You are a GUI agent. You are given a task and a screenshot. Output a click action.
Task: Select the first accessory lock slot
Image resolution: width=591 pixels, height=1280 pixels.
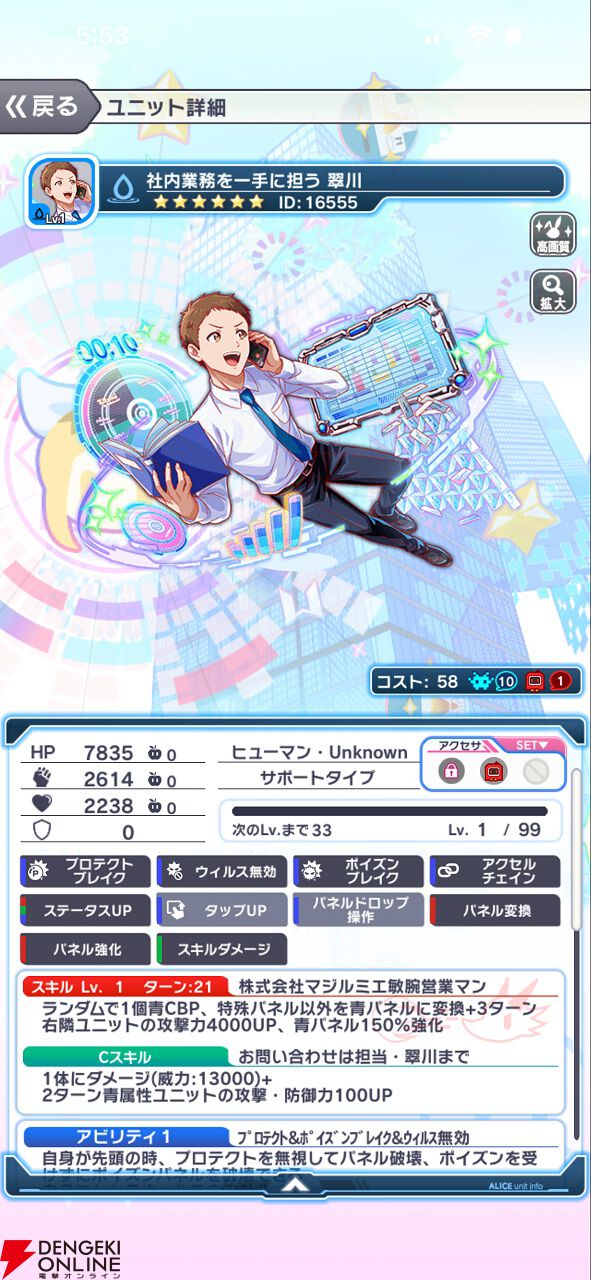451,771
